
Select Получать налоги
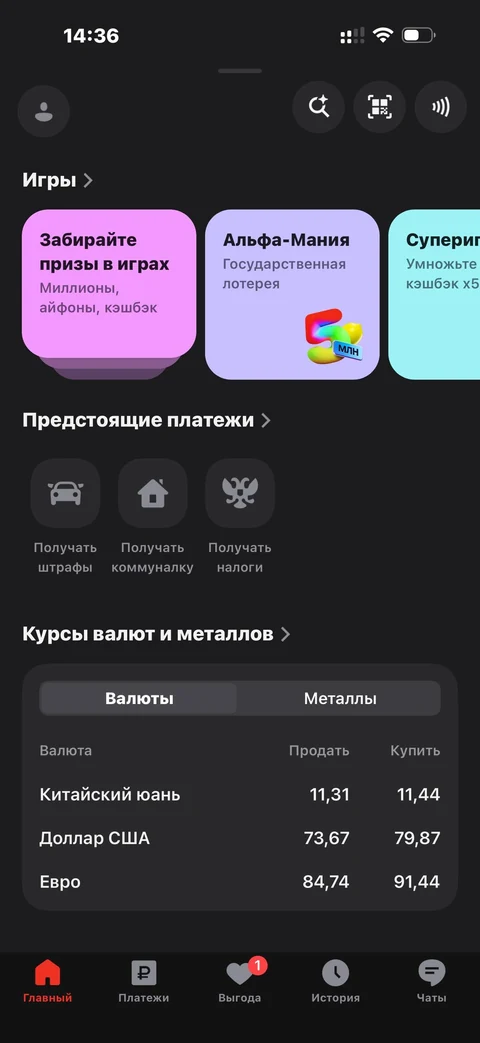click(x=239, y=517)
